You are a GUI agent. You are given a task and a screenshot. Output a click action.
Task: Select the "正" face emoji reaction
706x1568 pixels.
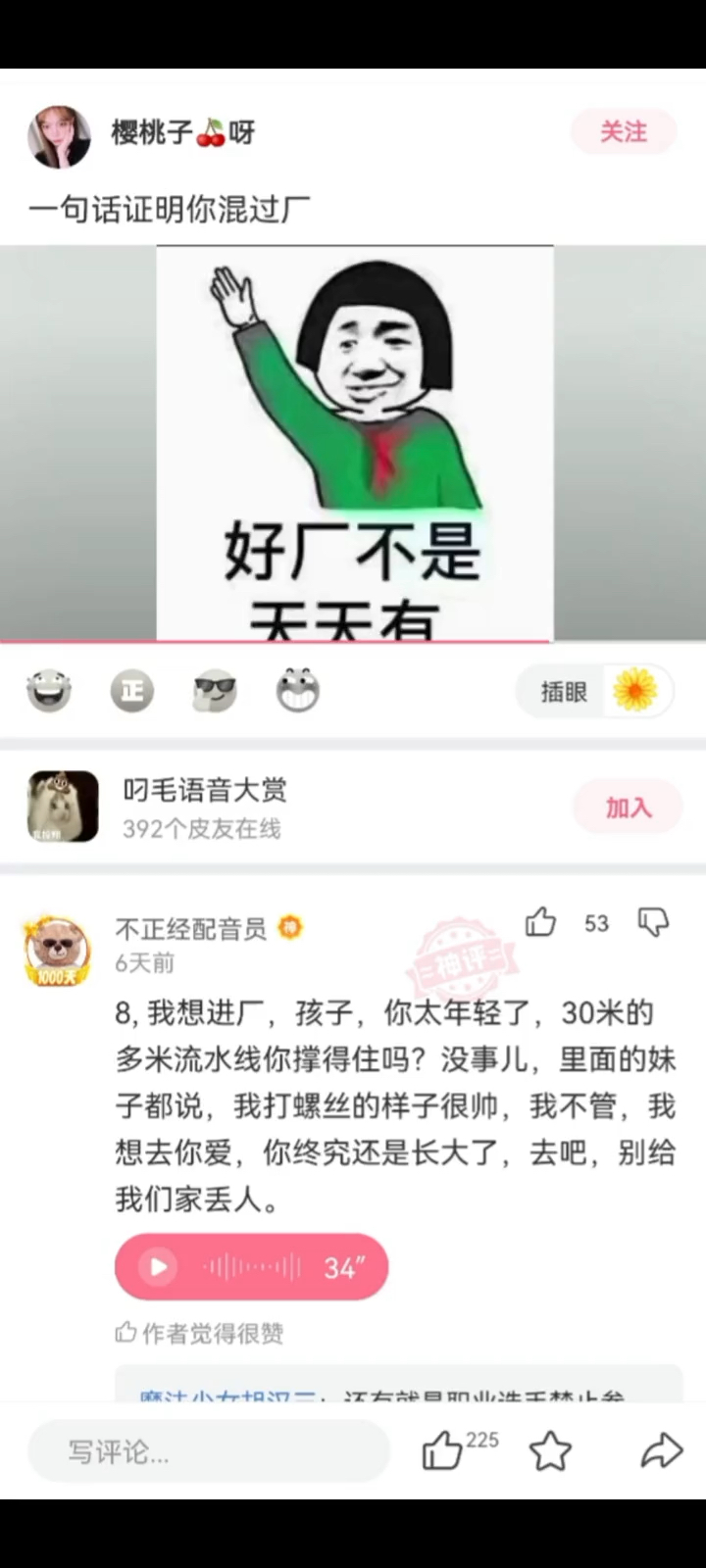click(131, 690)
